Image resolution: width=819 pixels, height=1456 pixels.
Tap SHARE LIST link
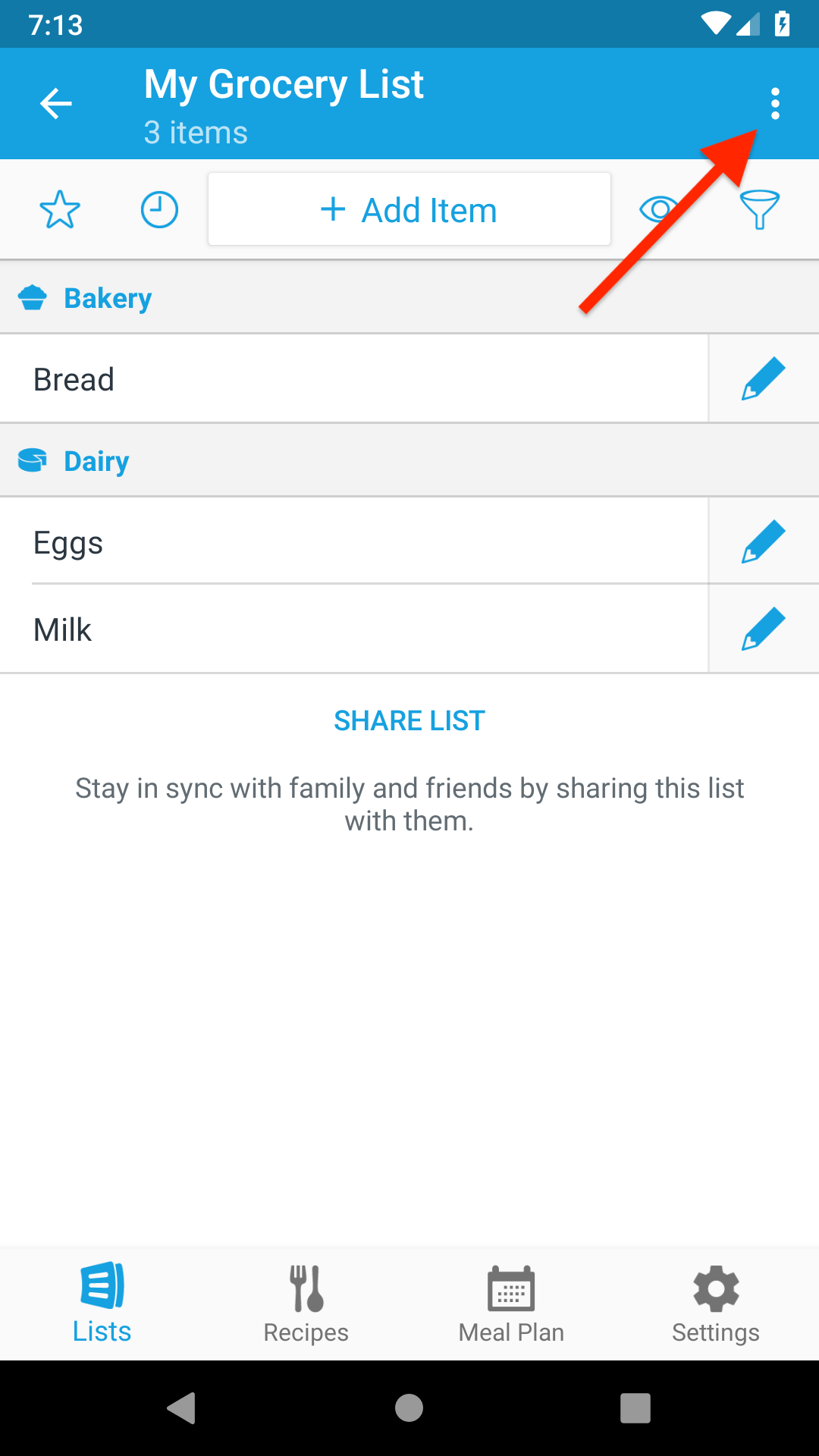tap(409, 720)
